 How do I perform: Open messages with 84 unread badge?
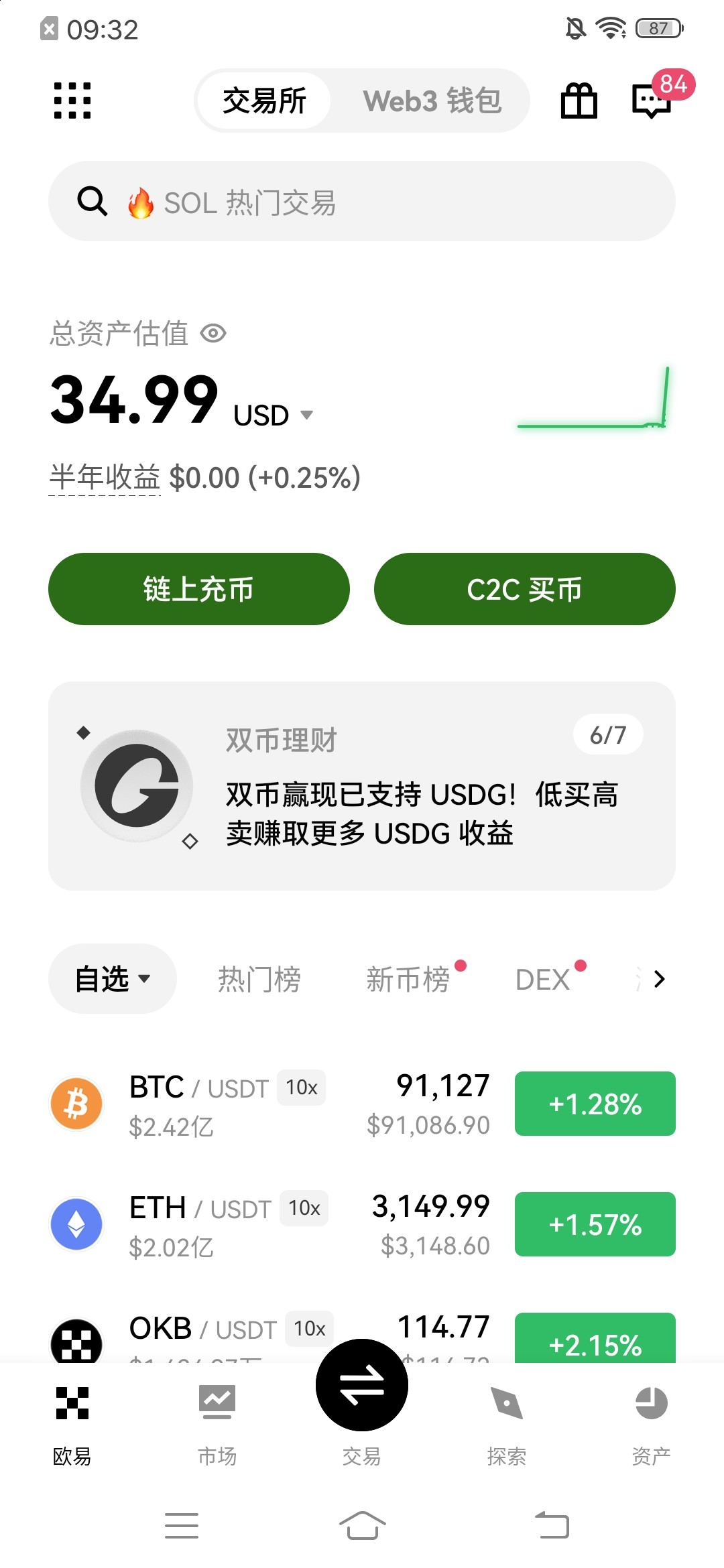point(652,101)
